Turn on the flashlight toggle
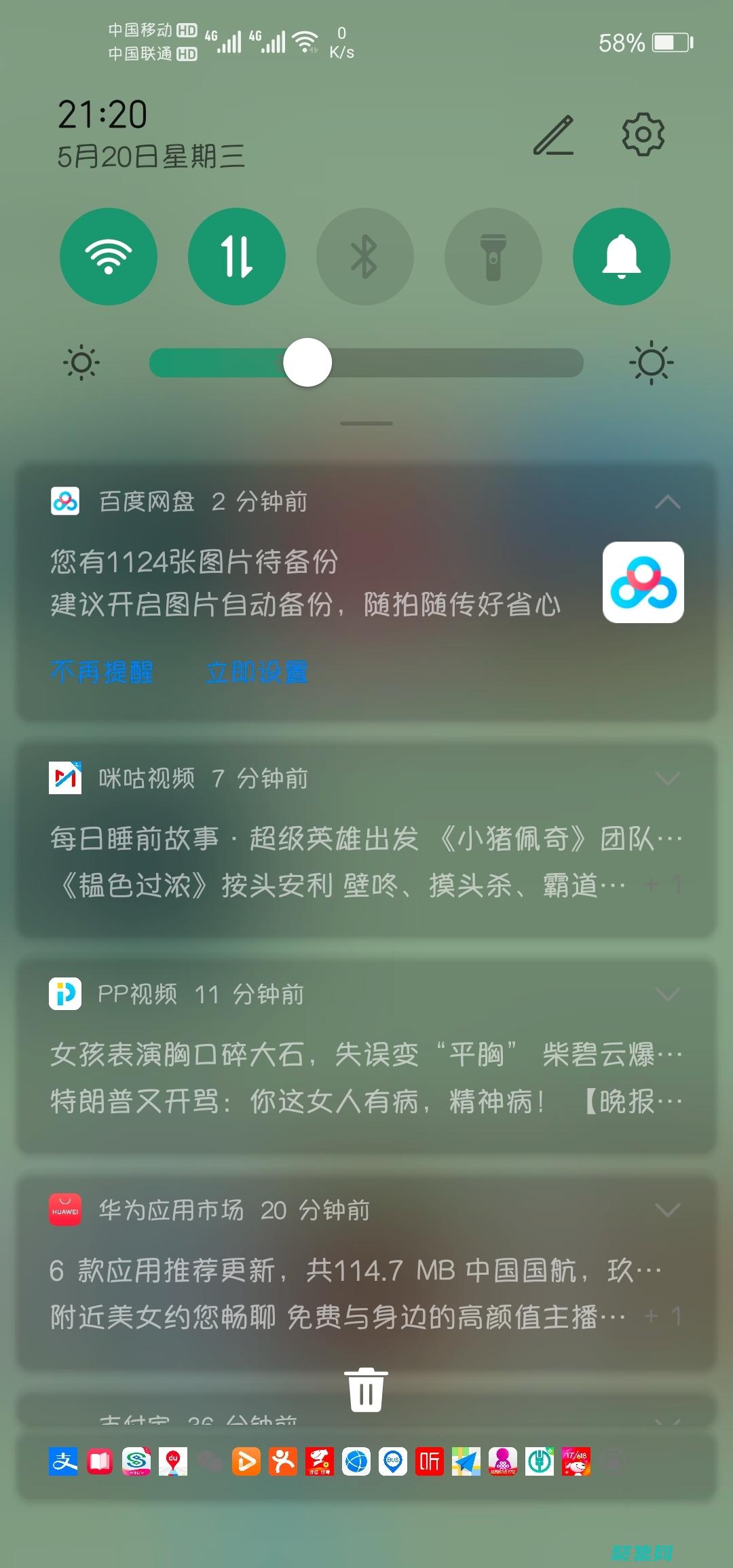Screen dimensions: 733x1568 (x=493, y=256)
